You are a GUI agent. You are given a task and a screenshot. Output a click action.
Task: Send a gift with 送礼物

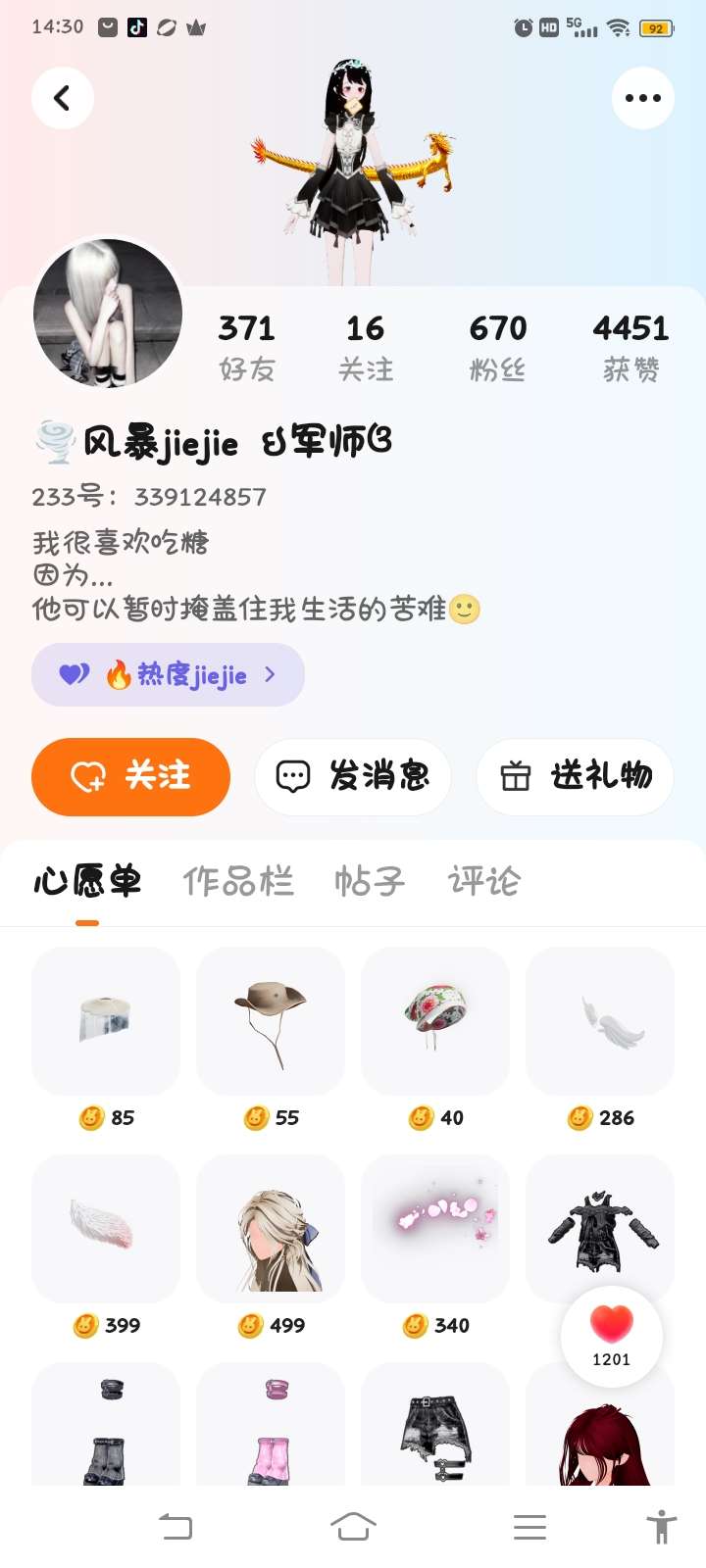pyautogui.click(x=575, y=776)
